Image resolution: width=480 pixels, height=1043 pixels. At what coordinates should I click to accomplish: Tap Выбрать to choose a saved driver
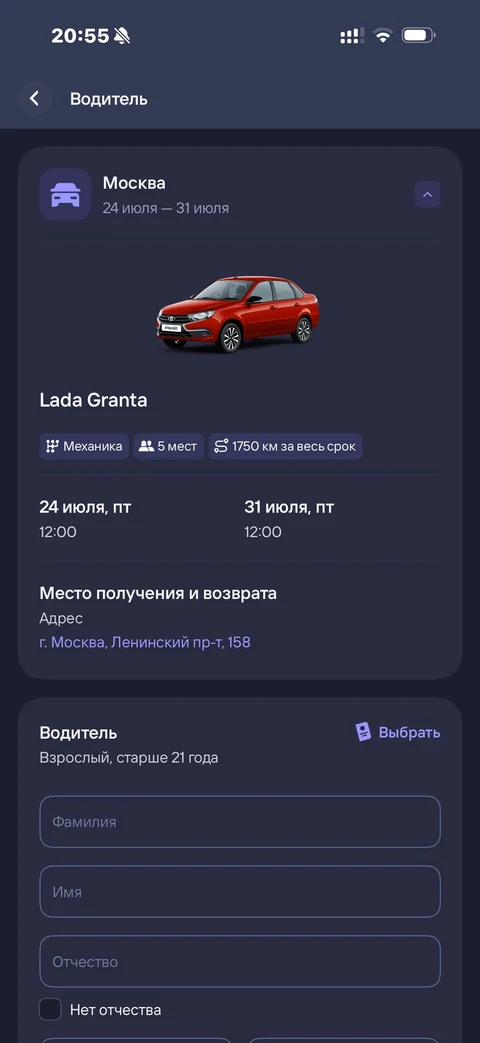(x=398, y=732)
